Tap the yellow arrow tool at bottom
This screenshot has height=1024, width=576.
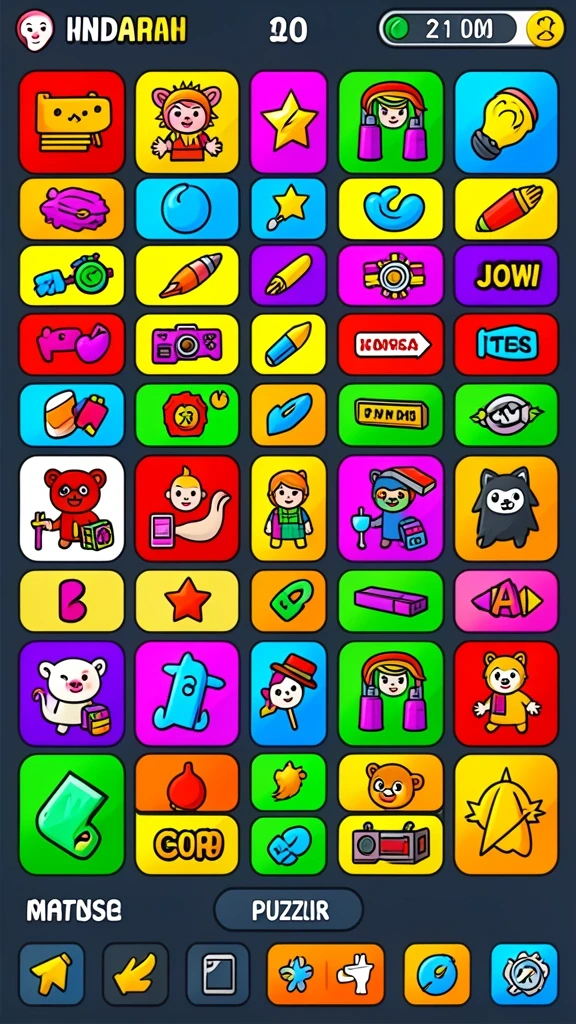click(52, 974)
